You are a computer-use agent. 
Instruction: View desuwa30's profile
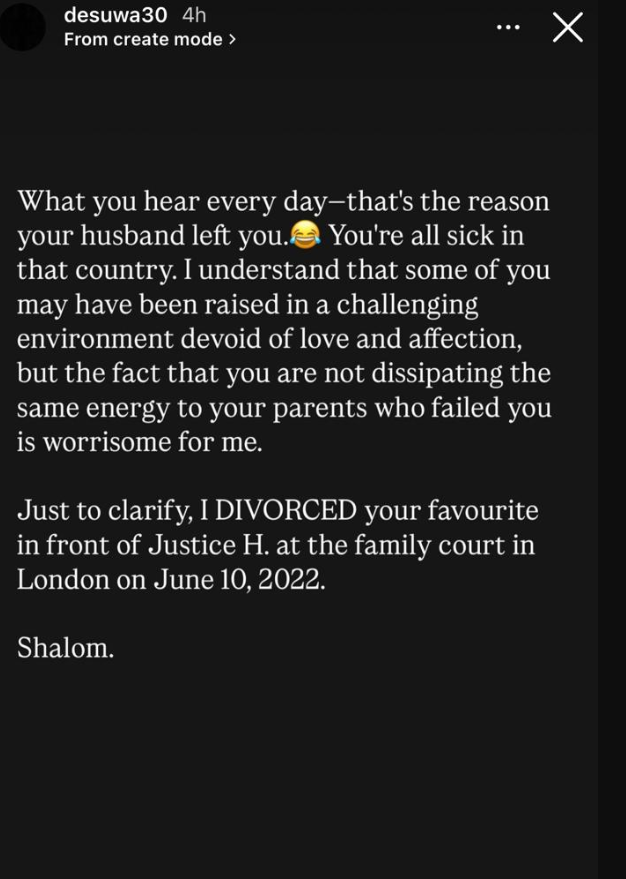click(x=114, y=15)
